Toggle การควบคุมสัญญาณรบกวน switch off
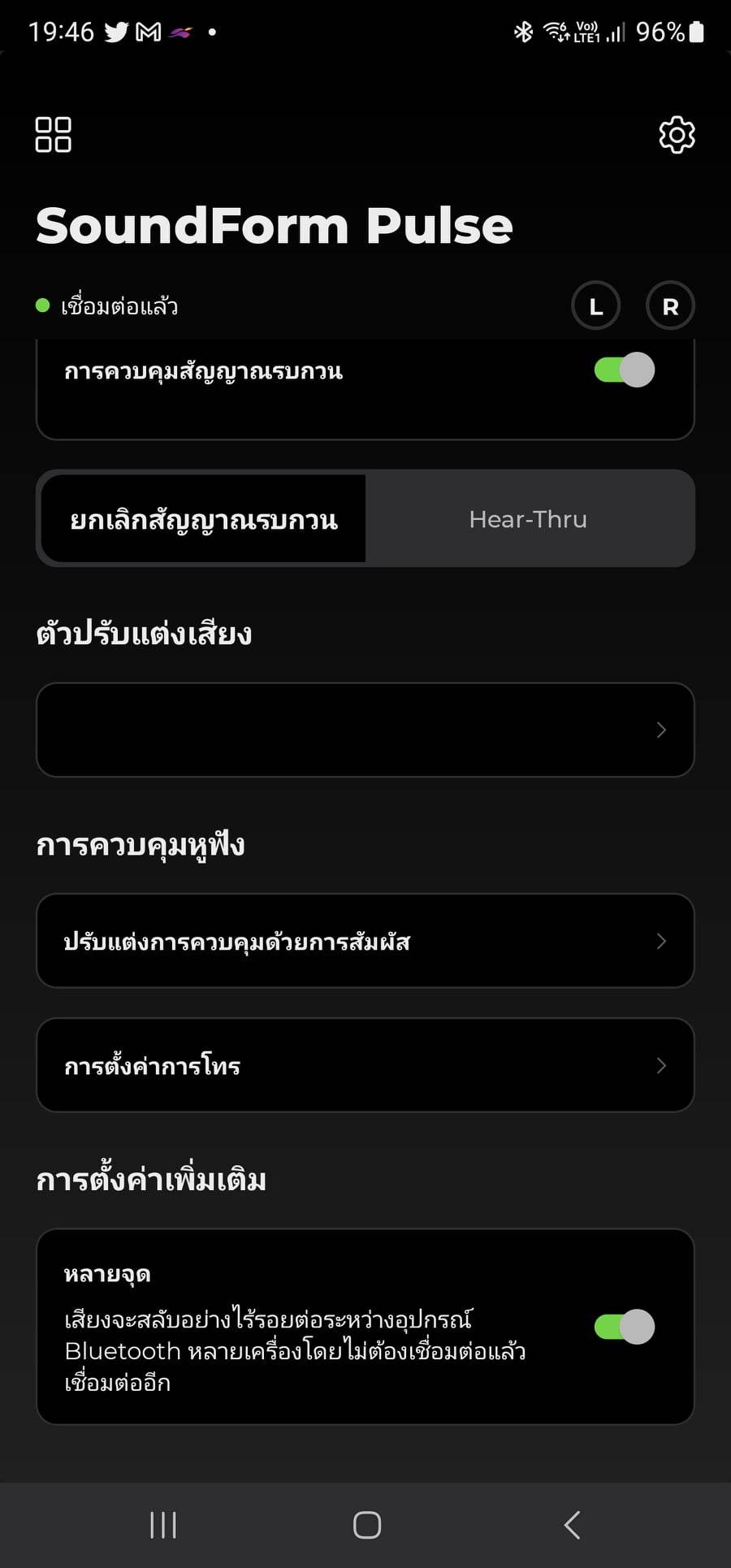The width and height of the screenshot is (731, 1568). (624, 370)
